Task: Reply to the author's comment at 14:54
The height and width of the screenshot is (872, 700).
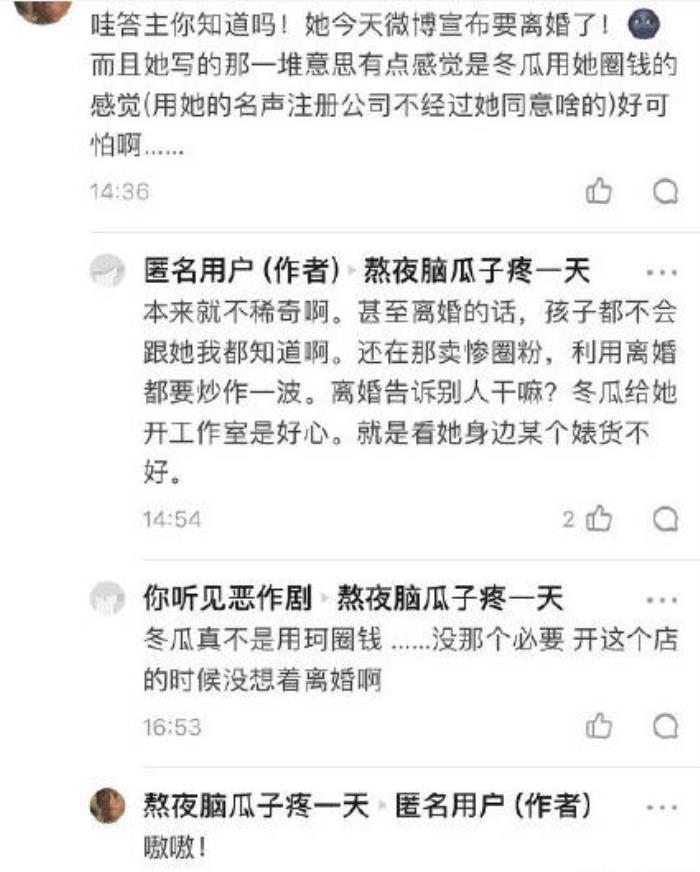Action: (x=665, y=518)
